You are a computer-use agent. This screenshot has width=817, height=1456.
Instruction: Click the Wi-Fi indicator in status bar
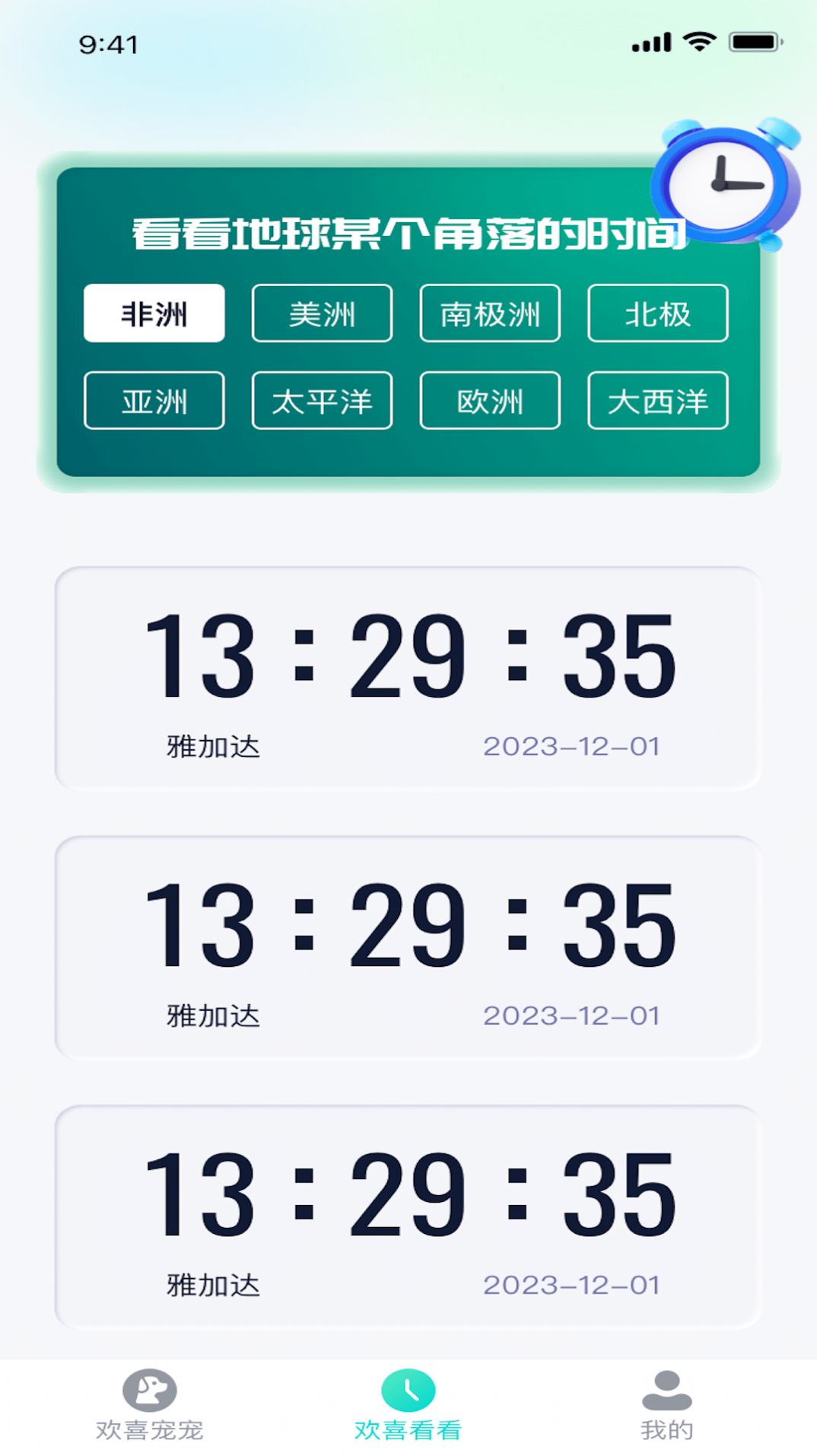click(x=698, y=43)
